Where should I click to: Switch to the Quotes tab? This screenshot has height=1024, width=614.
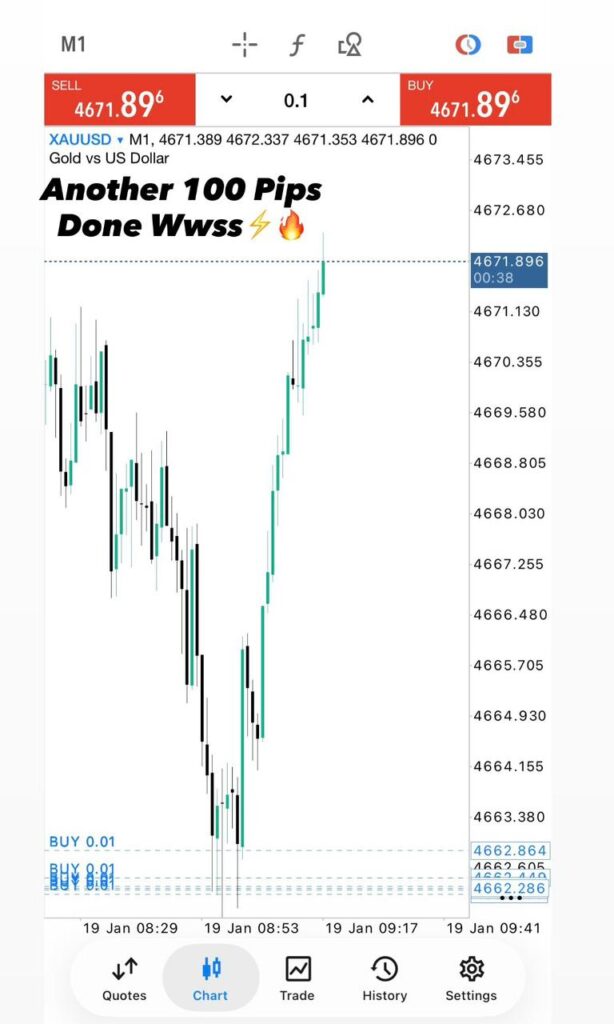(124, 978)
